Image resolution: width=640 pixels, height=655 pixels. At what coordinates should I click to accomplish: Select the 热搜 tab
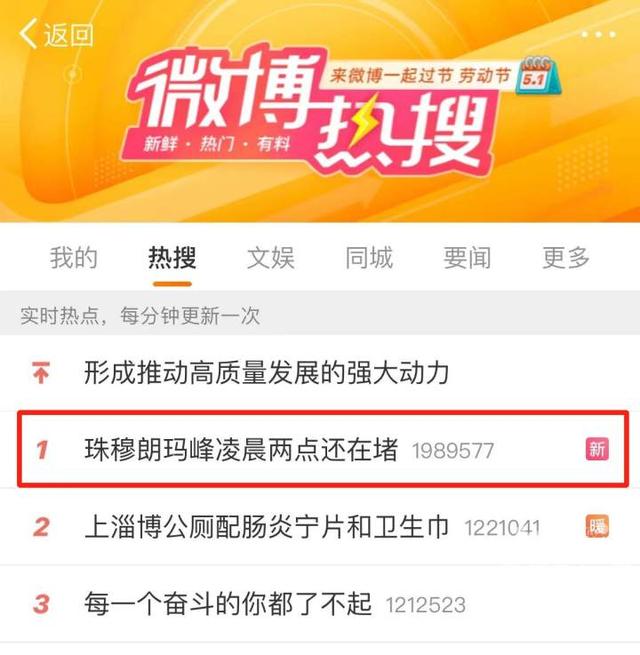(x=172, y=258)
